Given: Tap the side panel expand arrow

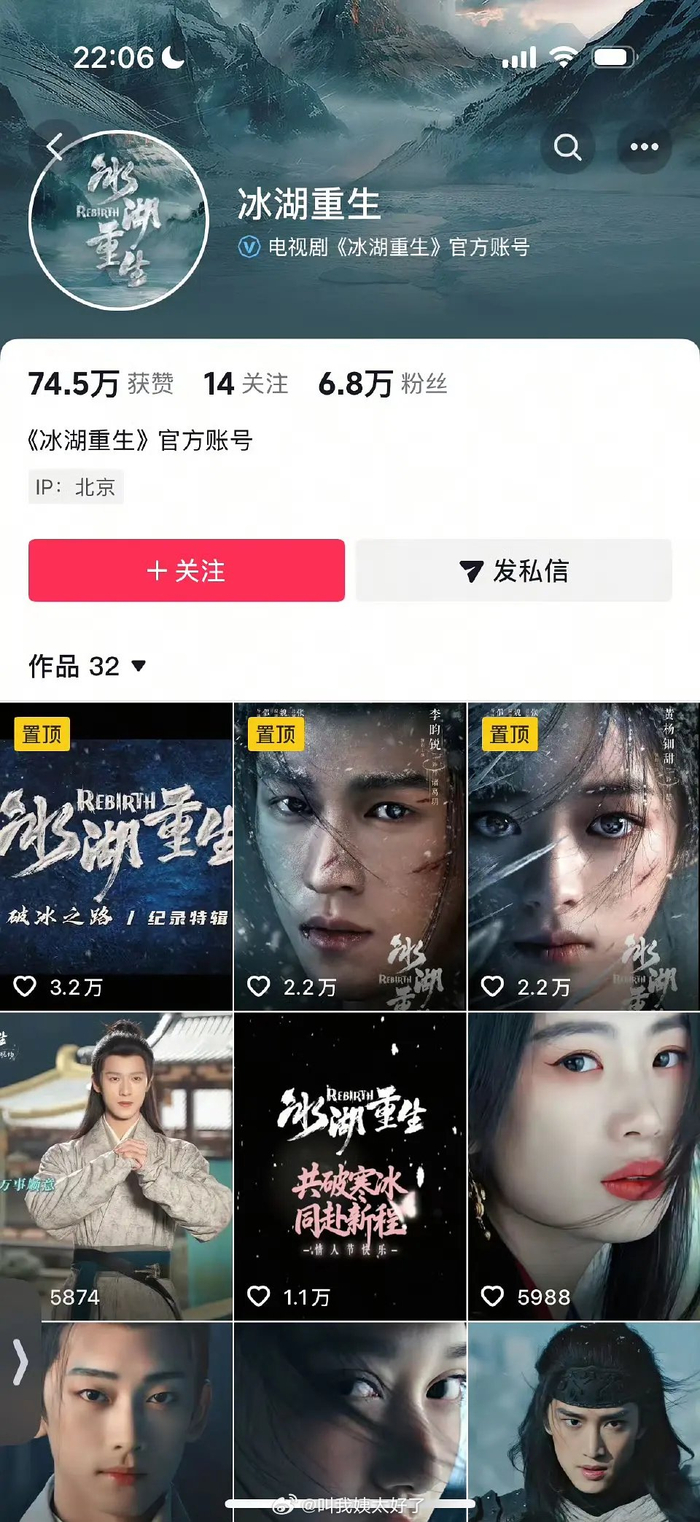Looking at the screenshot, I should [x=20, y=1362].
